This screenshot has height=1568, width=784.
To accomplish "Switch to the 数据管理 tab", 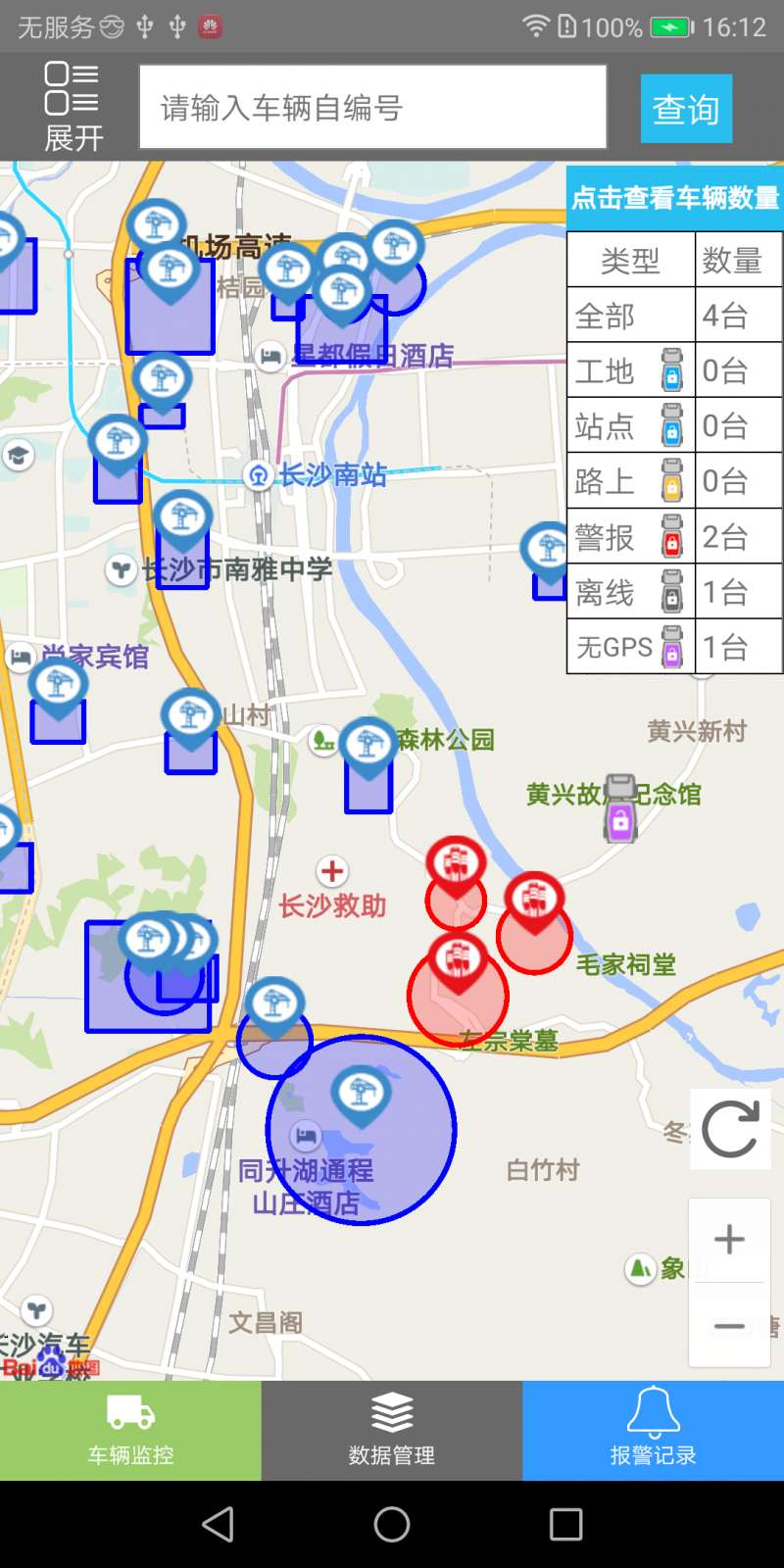I will (x=392, y=1430).
